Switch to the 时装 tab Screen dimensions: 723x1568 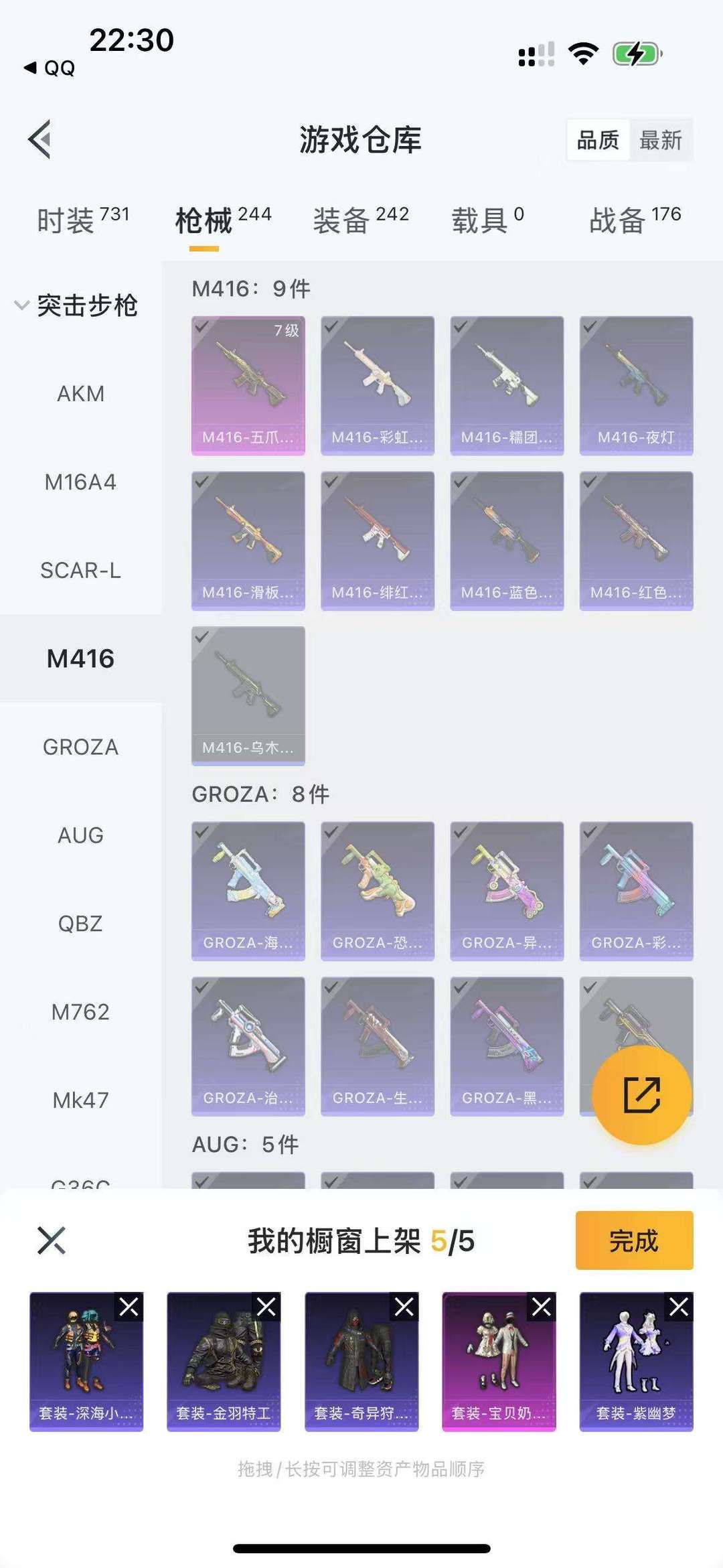point(82,220)
